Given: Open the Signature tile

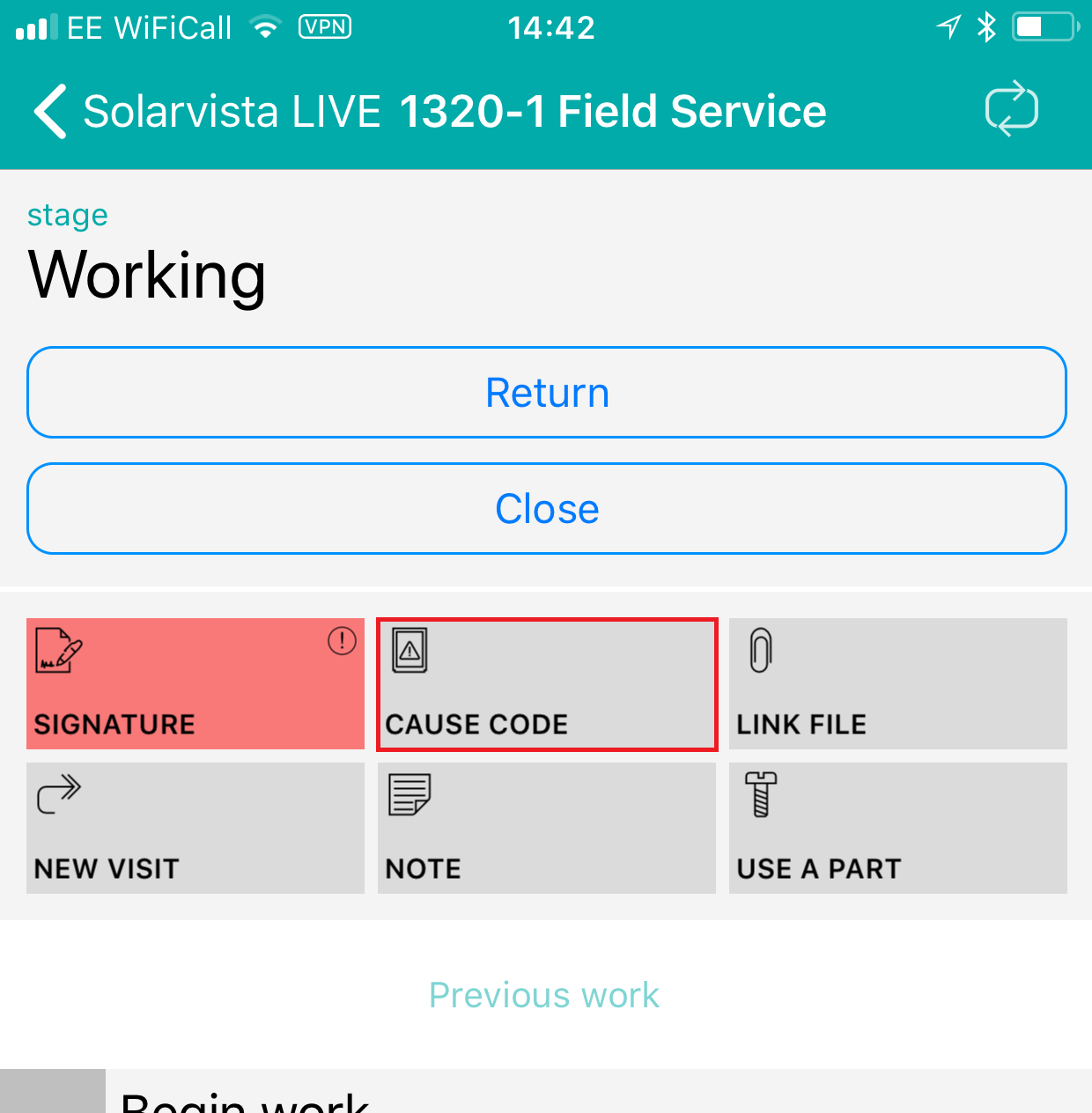Looking at the screenshot, I should (x=195, y=684).
